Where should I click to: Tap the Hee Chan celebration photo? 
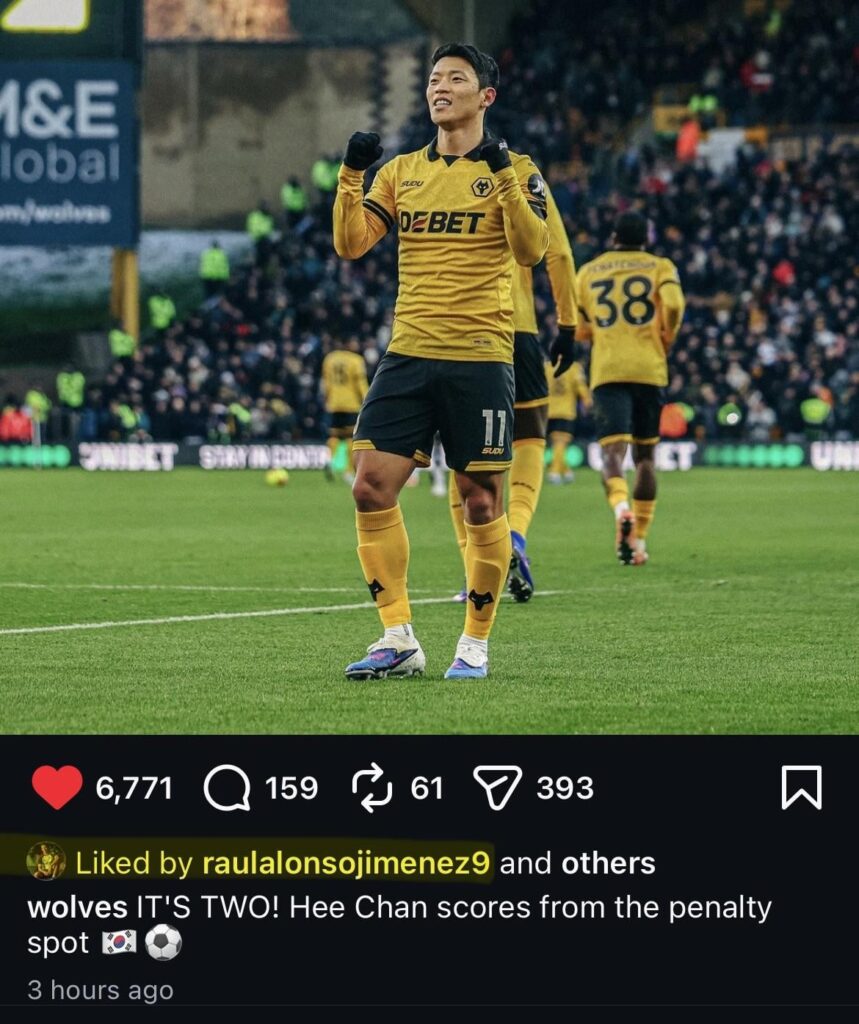430,370
